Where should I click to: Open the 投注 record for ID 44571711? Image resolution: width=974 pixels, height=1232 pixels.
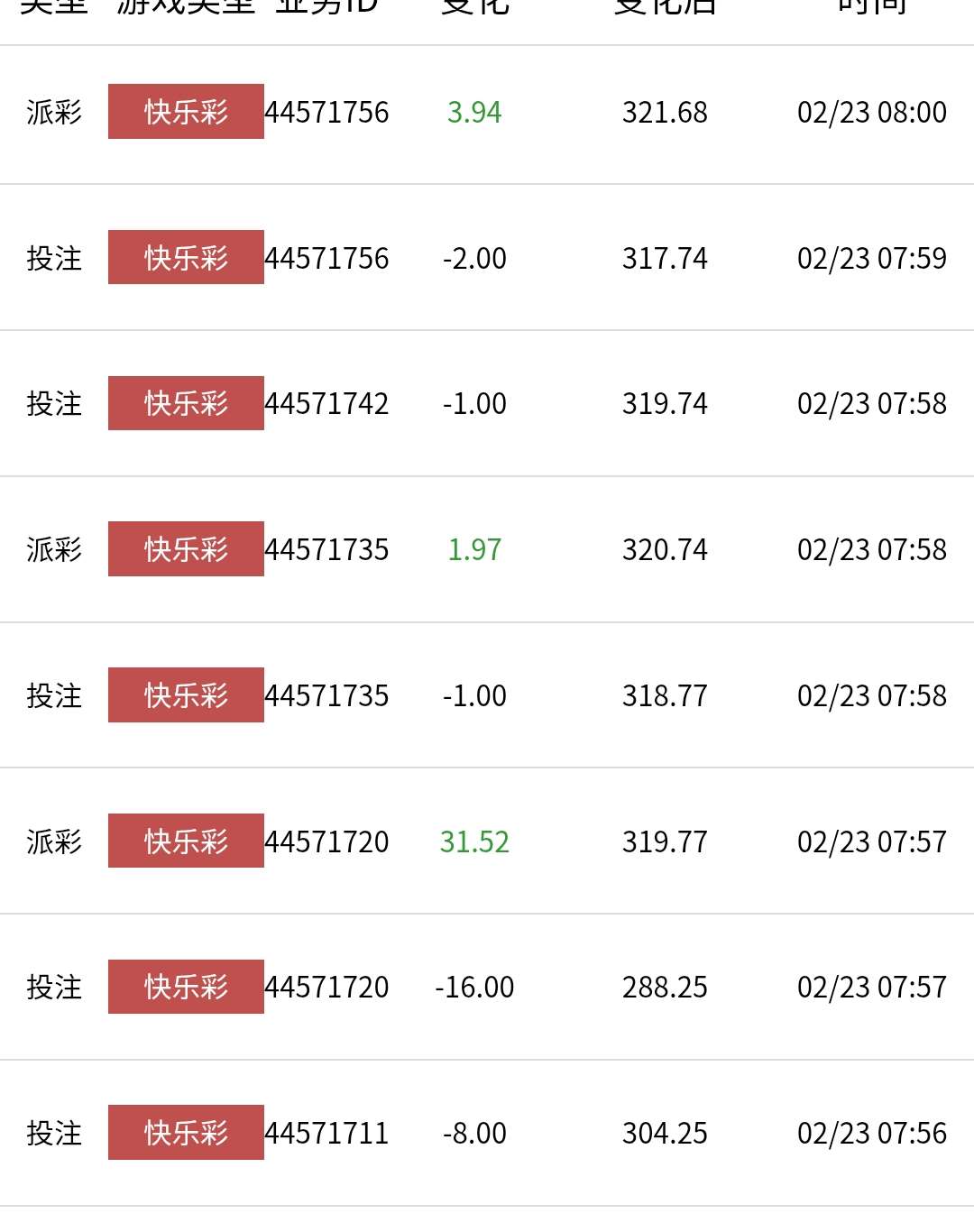pos(487,1133)
